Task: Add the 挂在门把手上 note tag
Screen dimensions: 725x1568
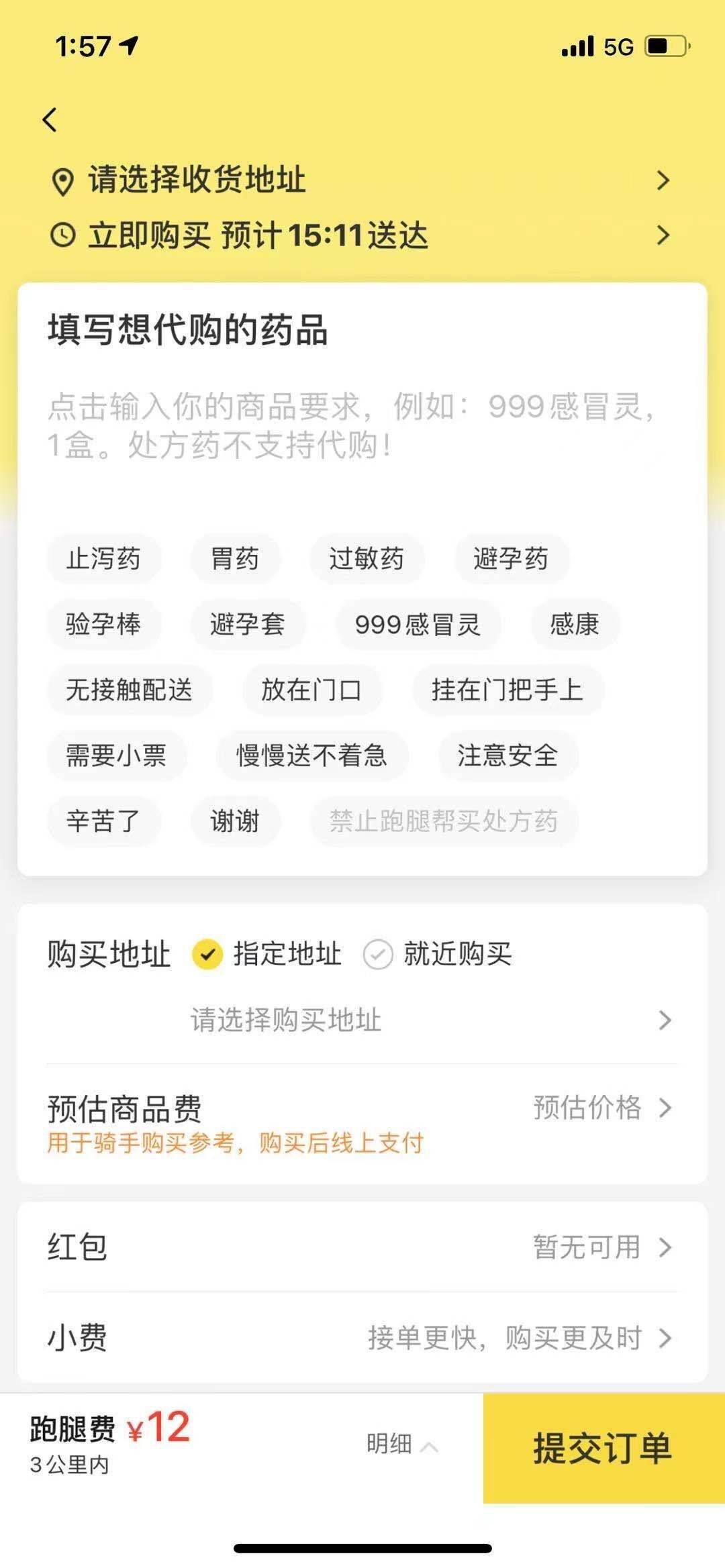Action: [508, 690]
